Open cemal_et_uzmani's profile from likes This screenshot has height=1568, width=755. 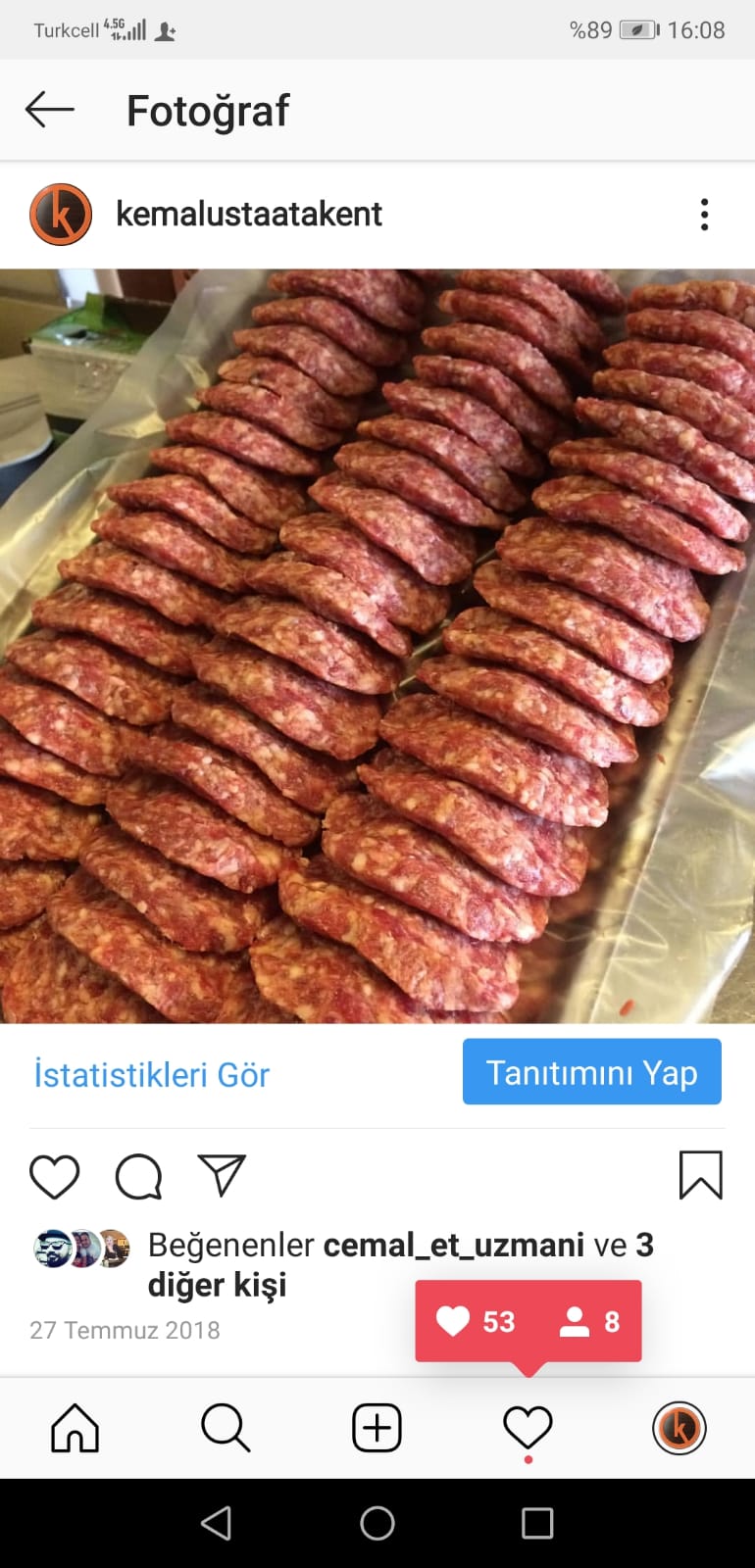coord(454,1245)
